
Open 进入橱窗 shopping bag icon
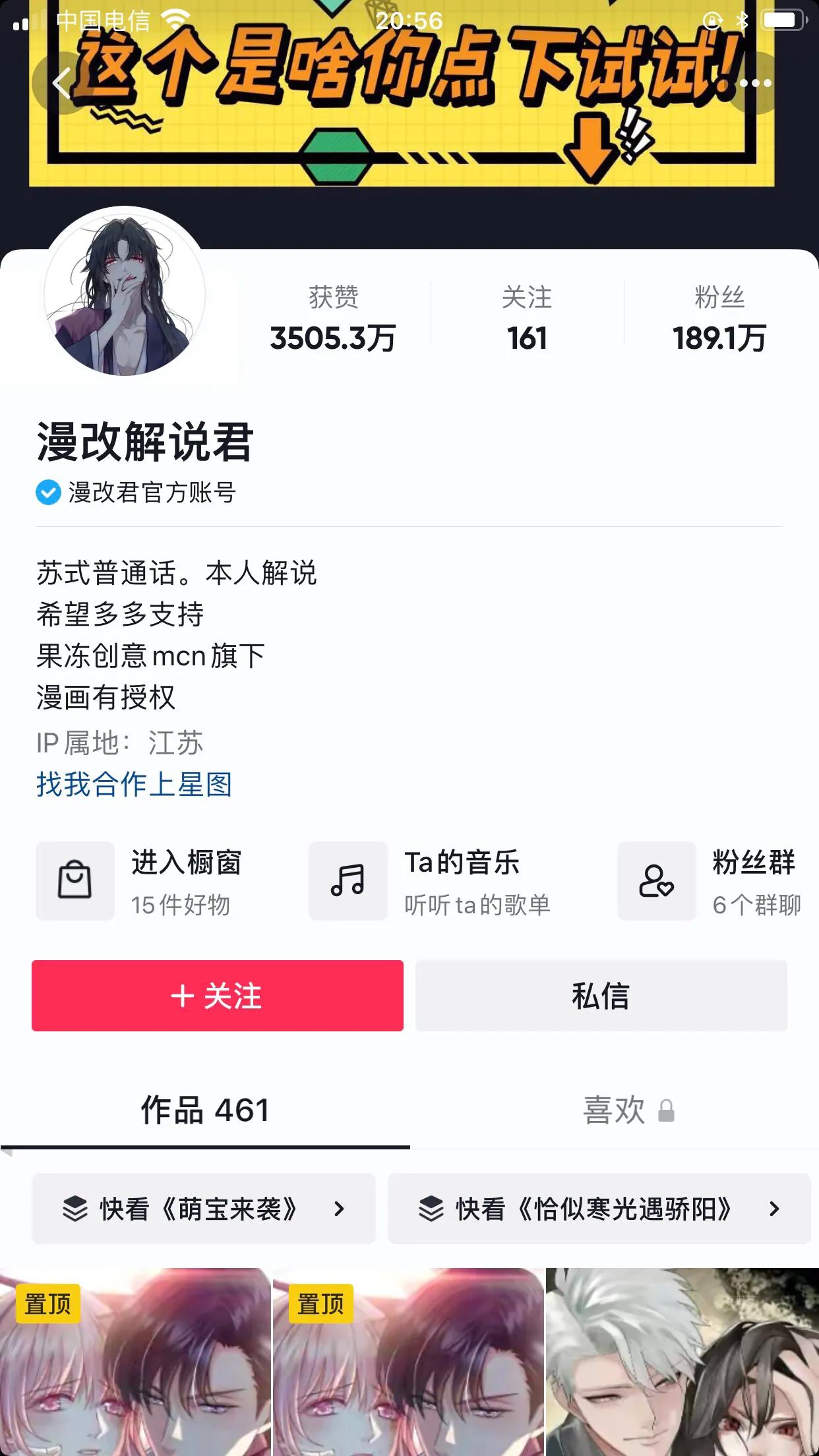click(x=75, y=882)
